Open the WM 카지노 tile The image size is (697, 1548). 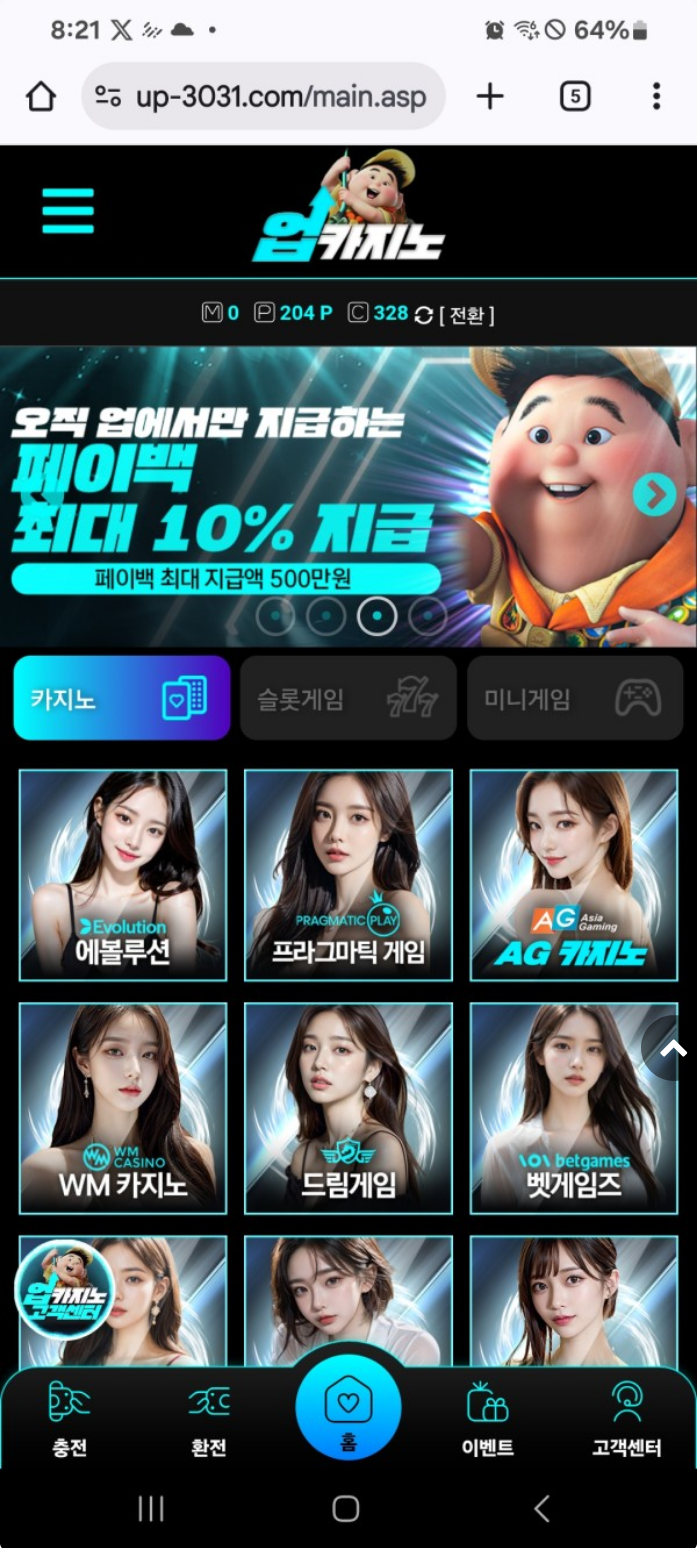(x=123, y=1108)
